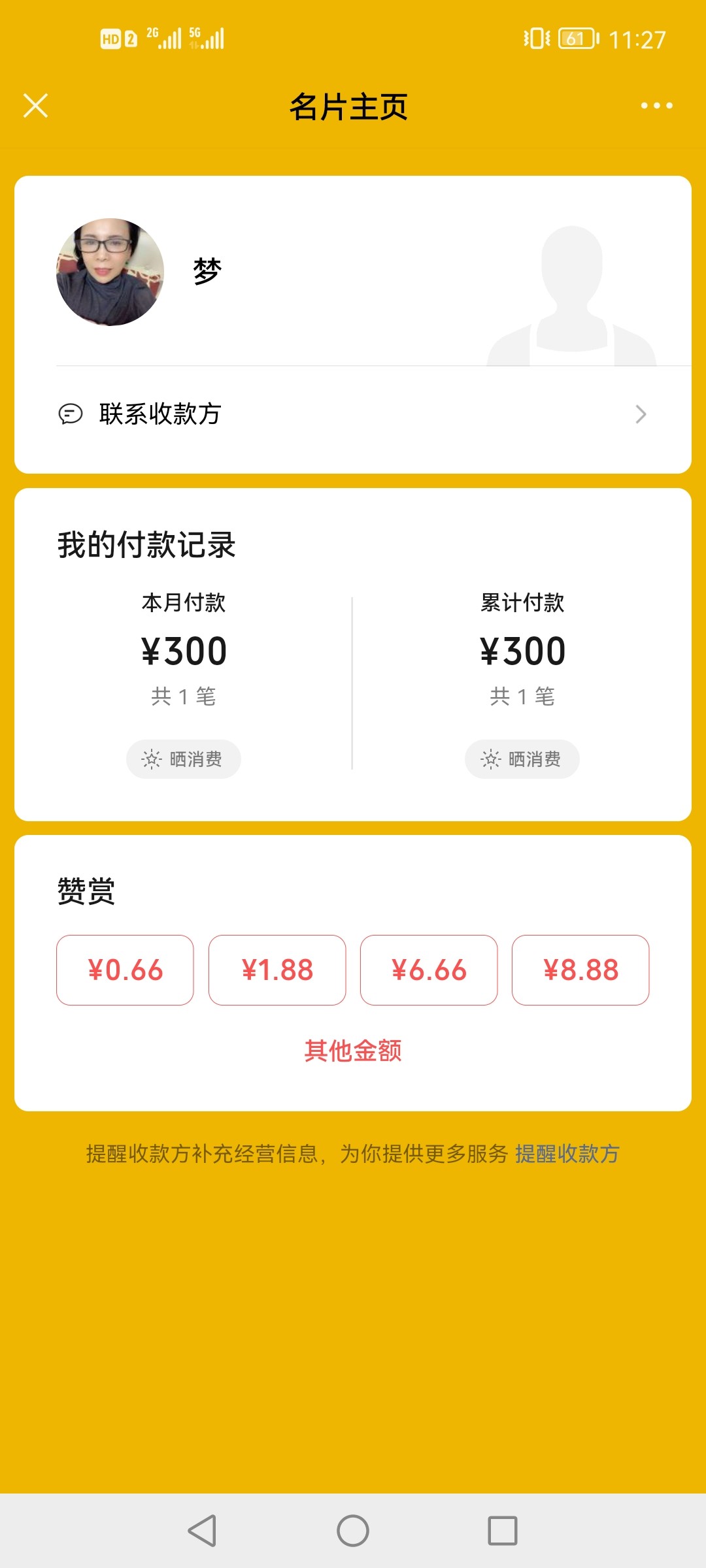Tap the ¥6.66 option under 赞赏
The width and height of the screenshot is (706, 1568).
(x=429, y=970)
